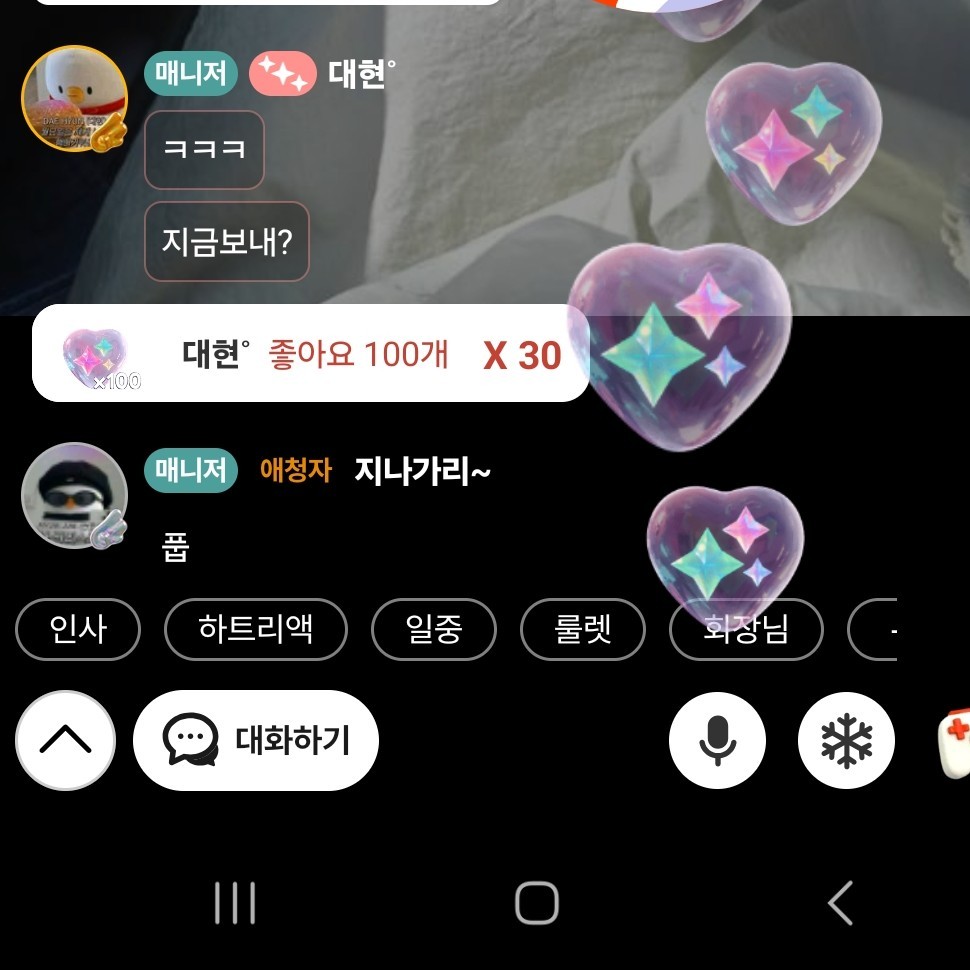
Task: Open the 룰렛 chip
Action: coord(582,630)
